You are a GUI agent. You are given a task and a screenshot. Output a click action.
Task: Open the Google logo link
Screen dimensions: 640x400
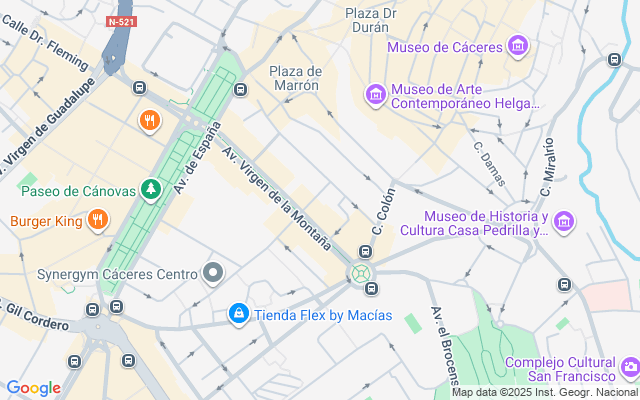(33, 388)
